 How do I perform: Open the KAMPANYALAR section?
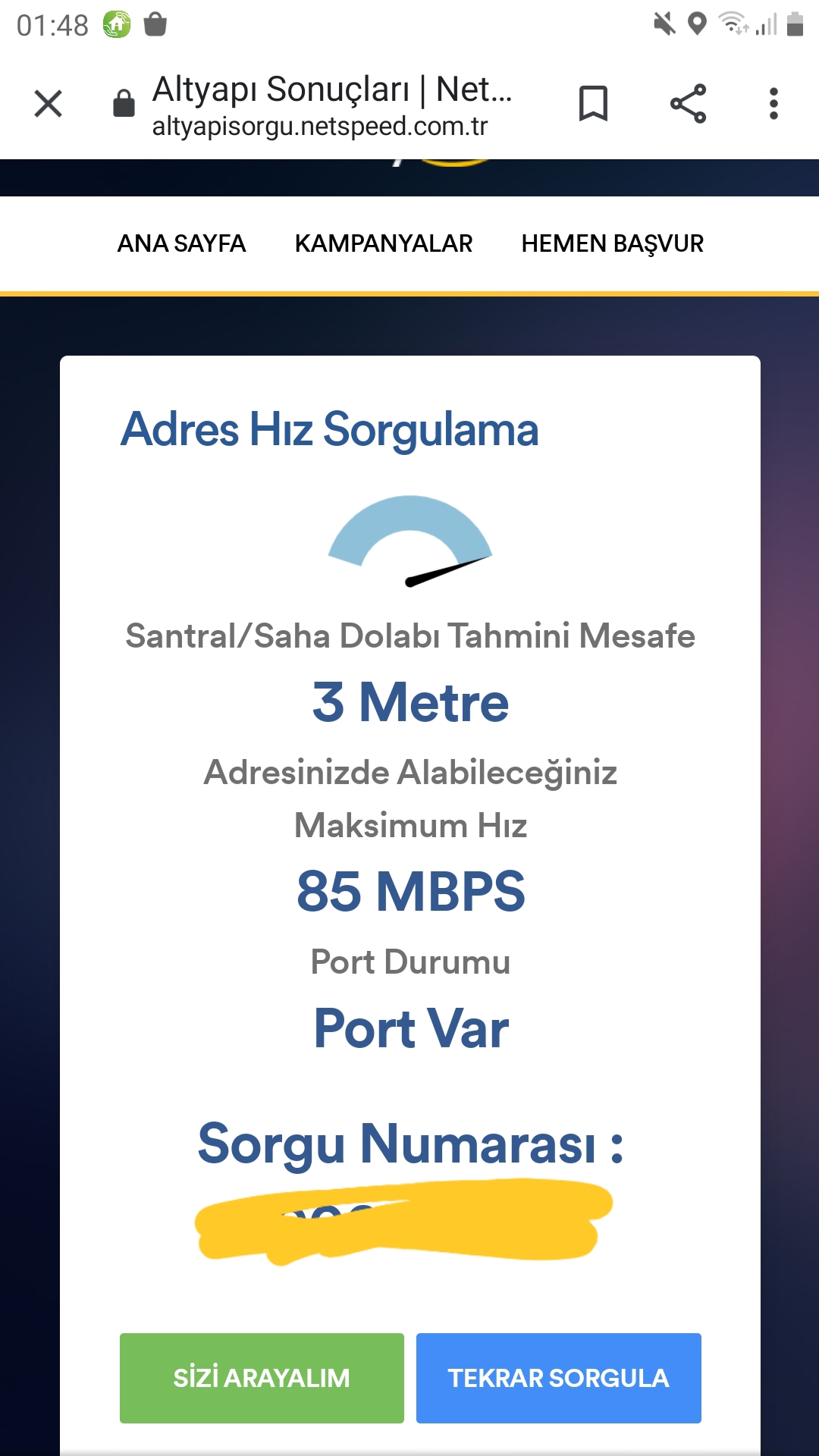tap(384, 243)
